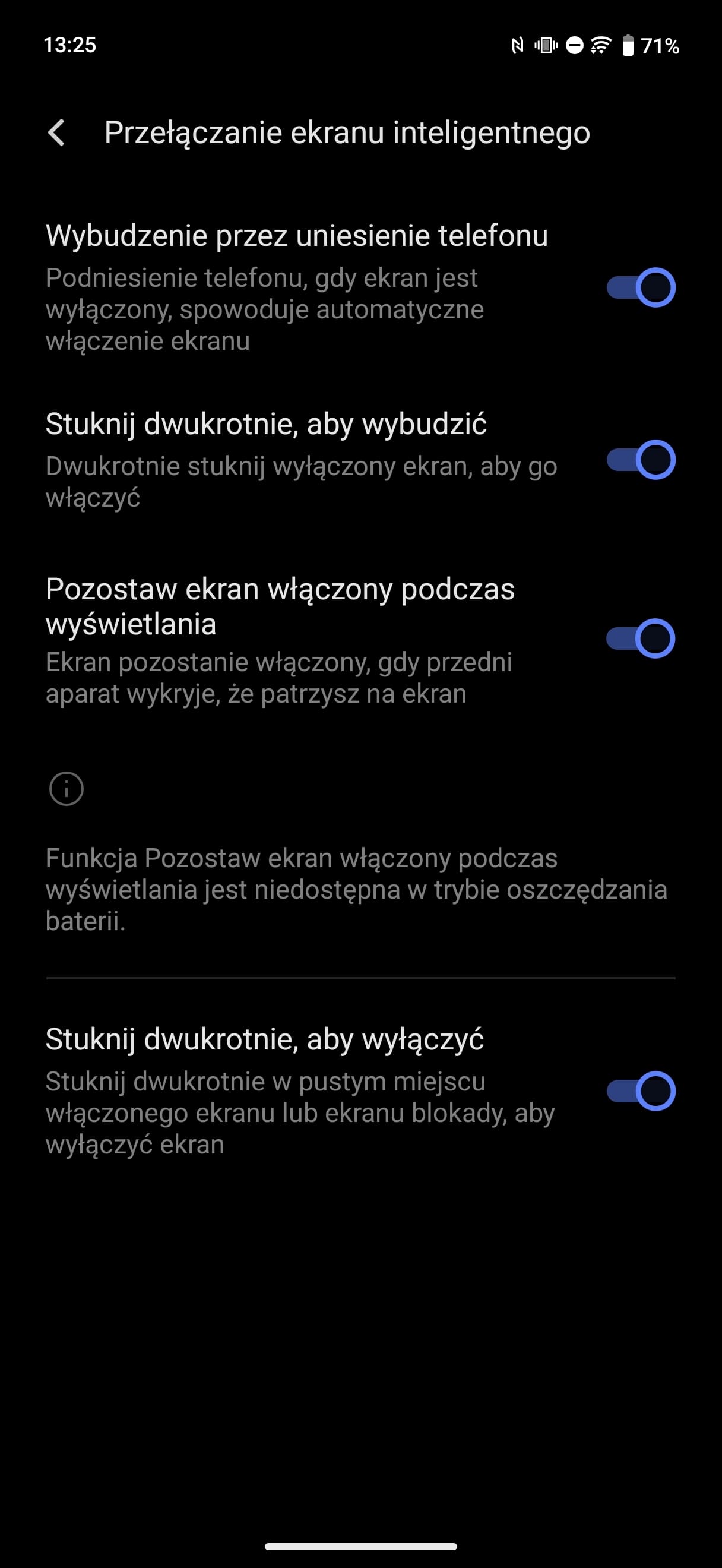Toggle Pozostaw ekran włączony podczas wyświetlania

click(641, 638)
